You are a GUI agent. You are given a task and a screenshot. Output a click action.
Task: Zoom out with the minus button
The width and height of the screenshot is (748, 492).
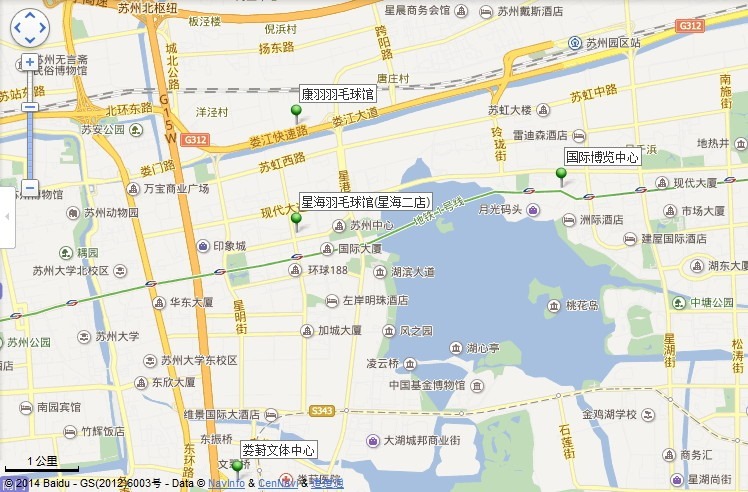click(29, 188)
